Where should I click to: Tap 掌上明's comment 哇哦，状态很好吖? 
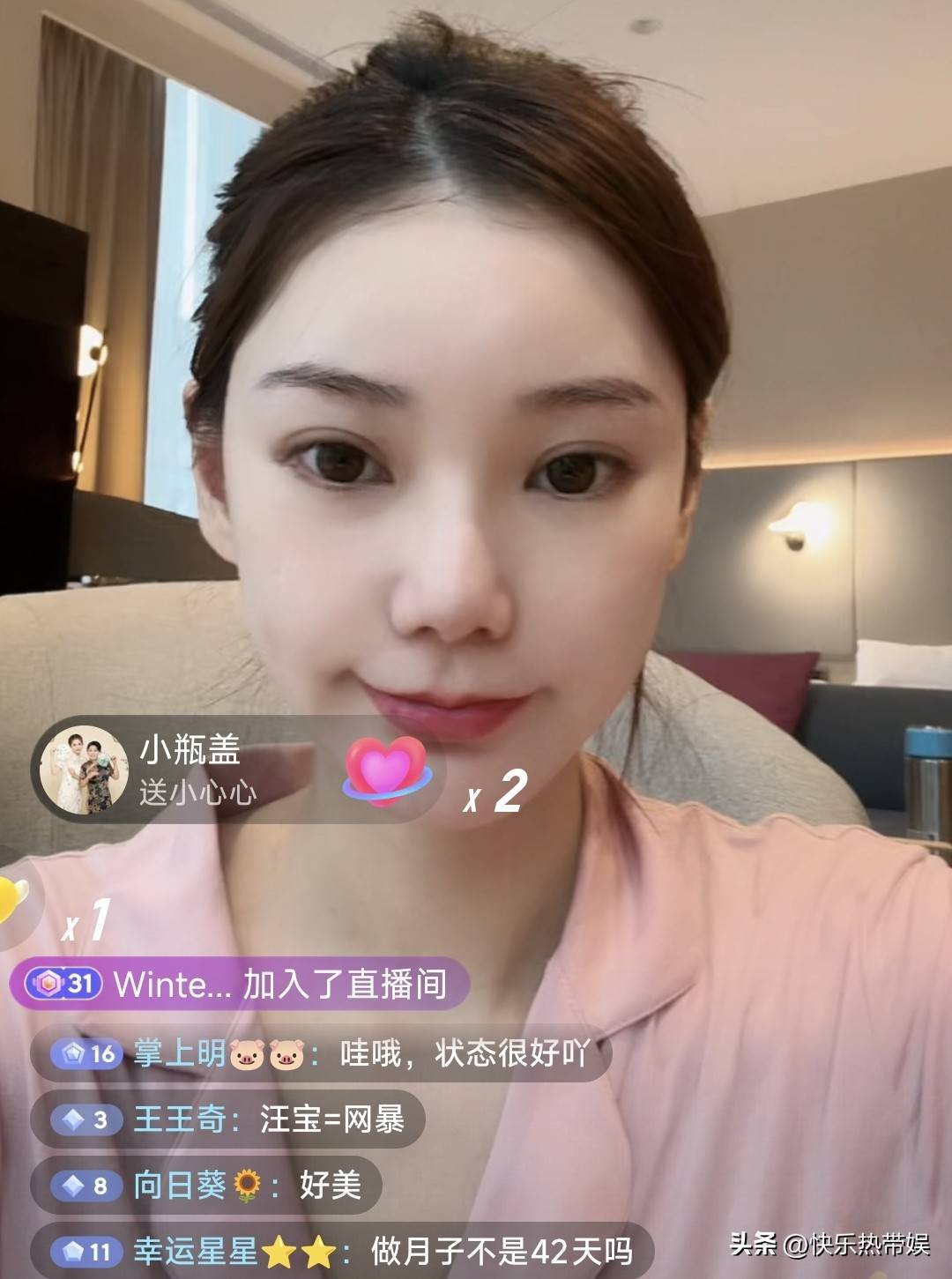pyautogui.click(x=321, y=1053)
